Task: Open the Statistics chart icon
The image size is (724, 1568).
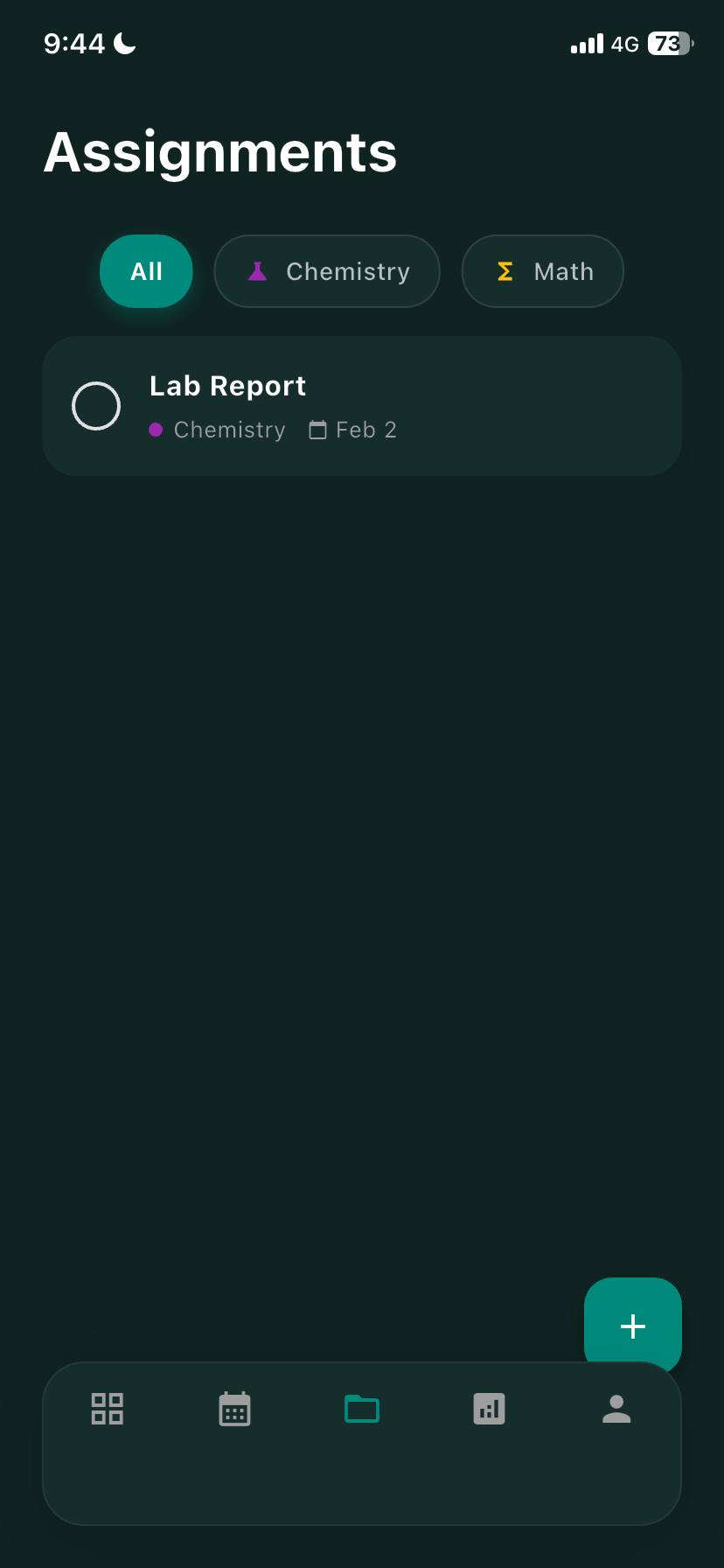Action: [489, 1409]
